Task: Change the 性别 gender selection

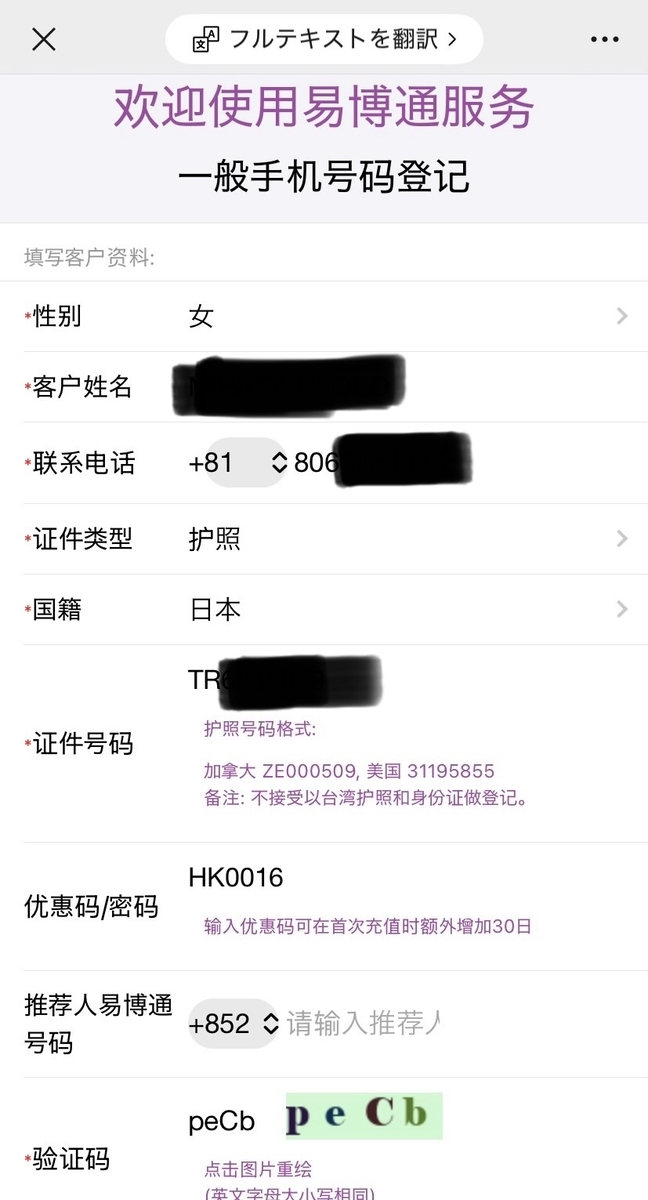Action: (324, 317)
